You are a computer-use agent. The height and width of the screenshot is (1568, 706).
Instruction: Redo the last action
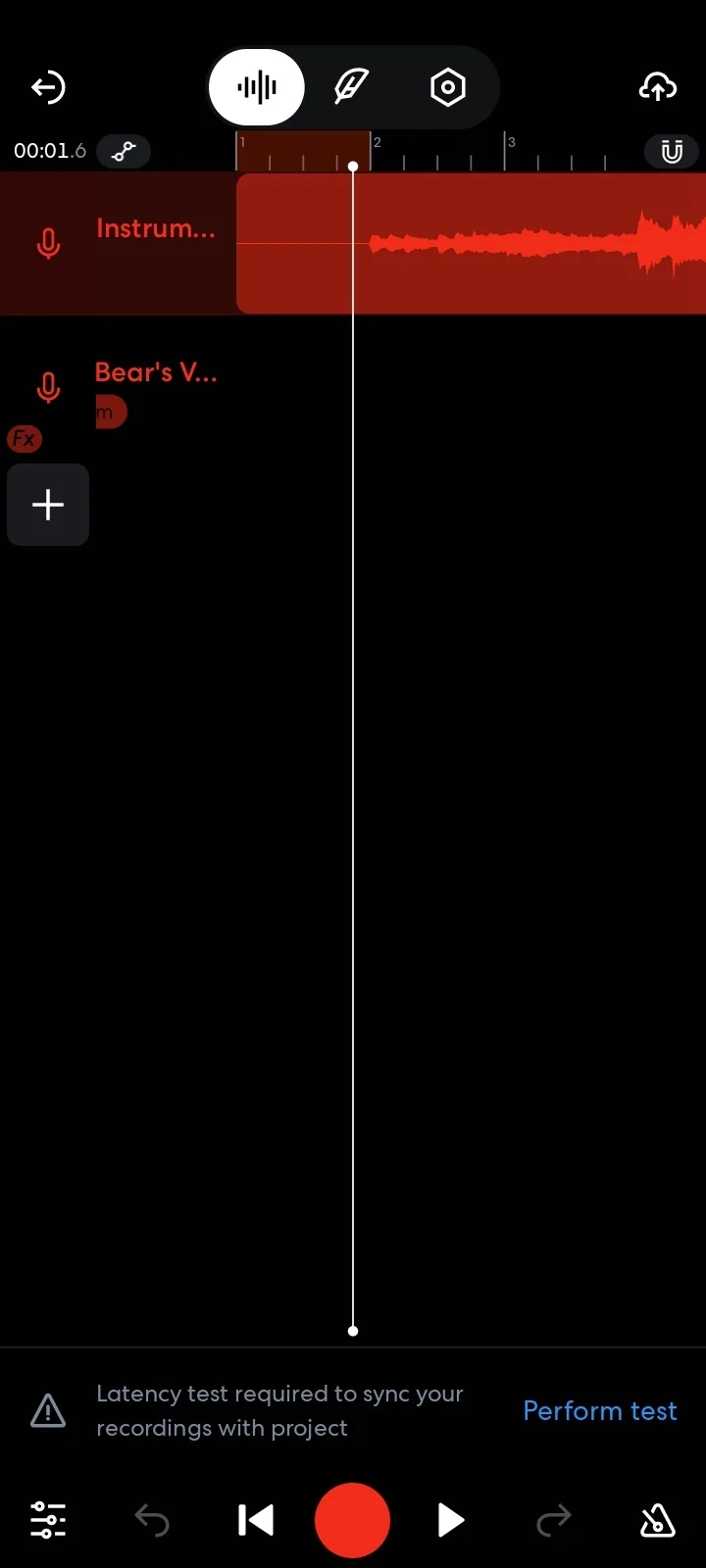point(554,1520)
